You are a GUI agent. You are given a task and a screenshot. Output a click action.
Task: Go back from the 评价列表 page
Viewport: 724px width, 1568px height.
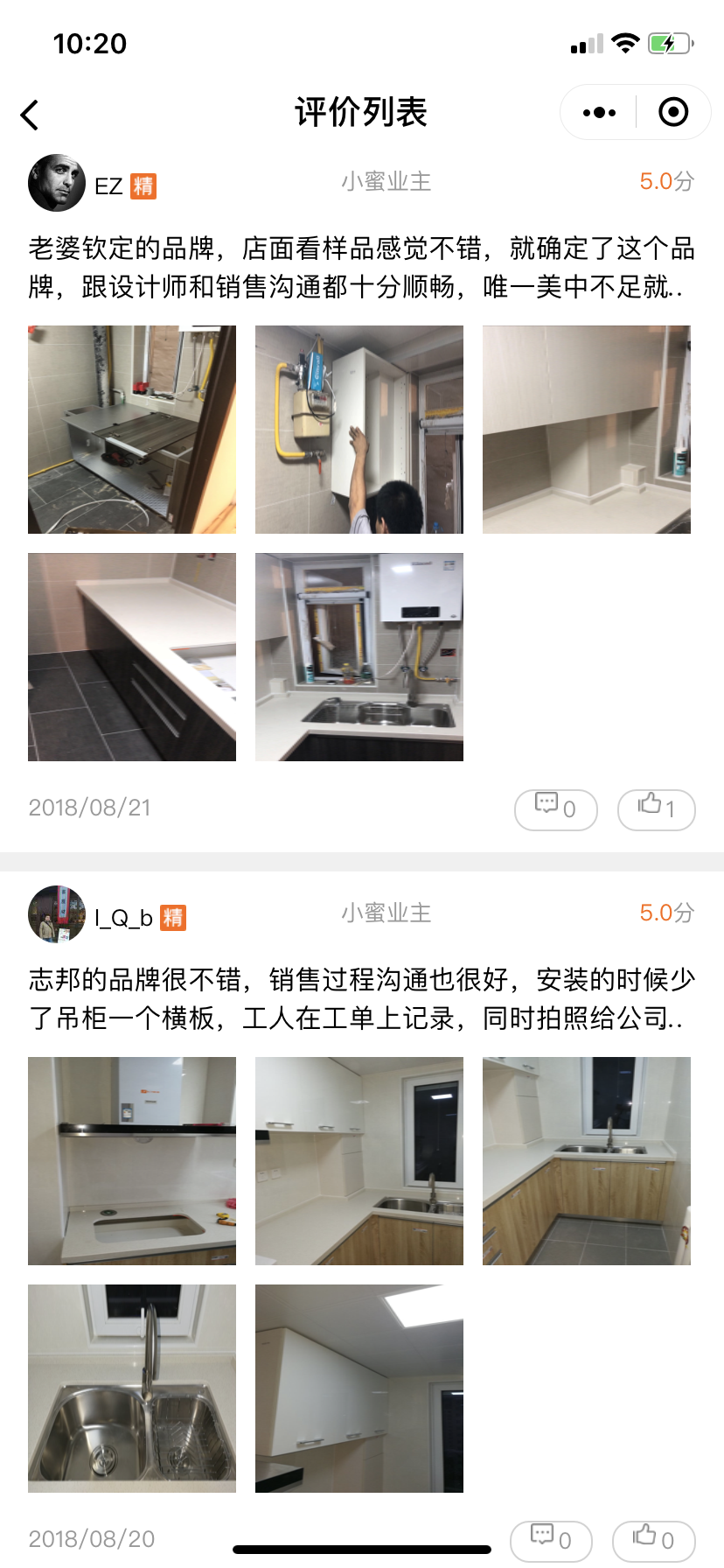point(30,115)
